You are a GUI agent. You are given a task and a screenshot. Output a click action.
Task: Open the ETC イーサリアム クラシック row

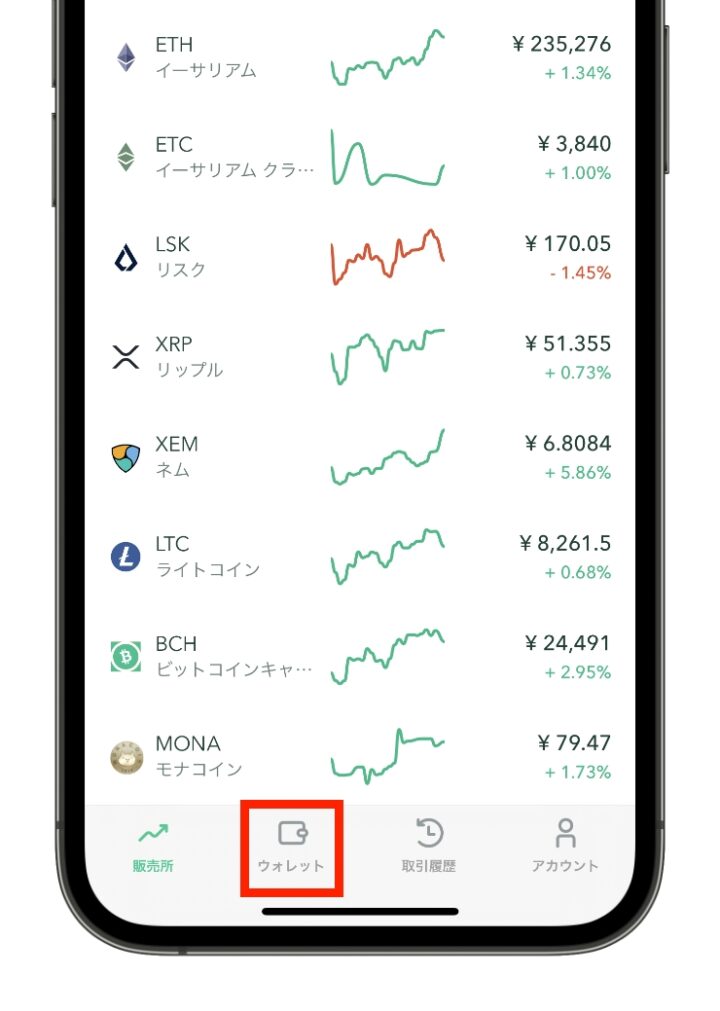tap(360, 158)
